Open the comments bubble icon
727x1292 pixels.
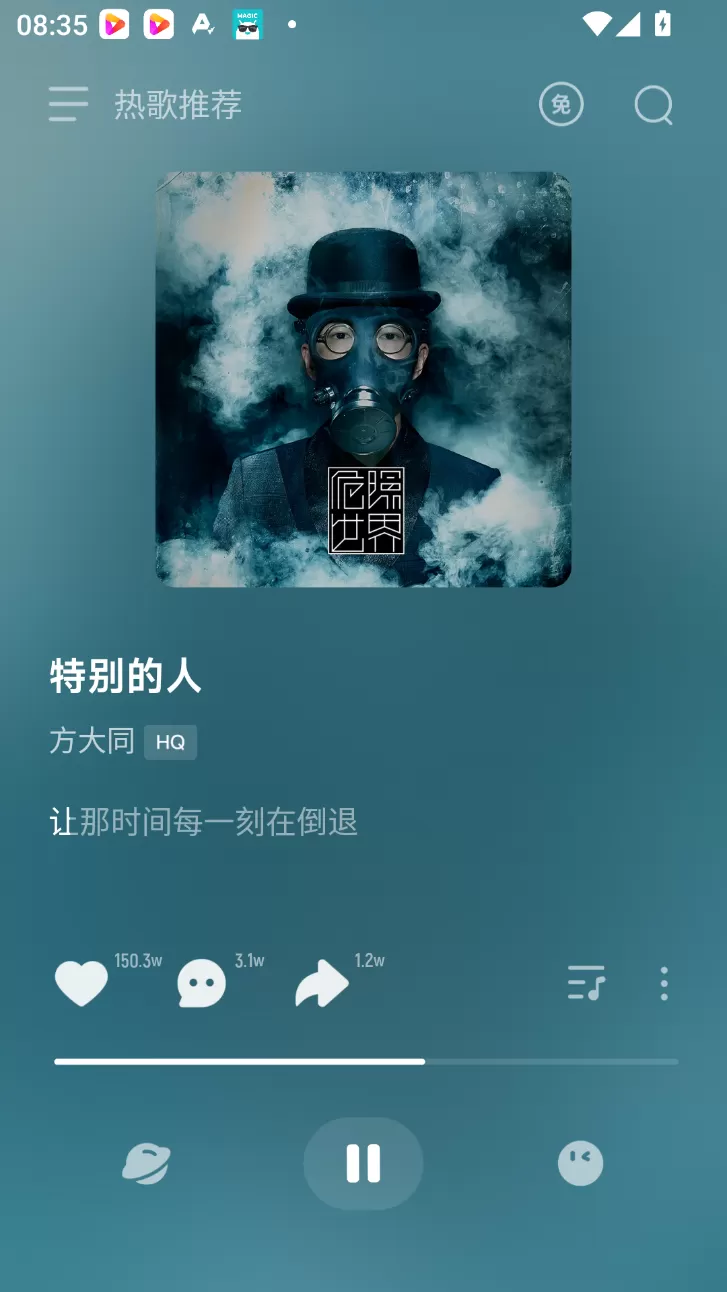(x=201, y=983)
